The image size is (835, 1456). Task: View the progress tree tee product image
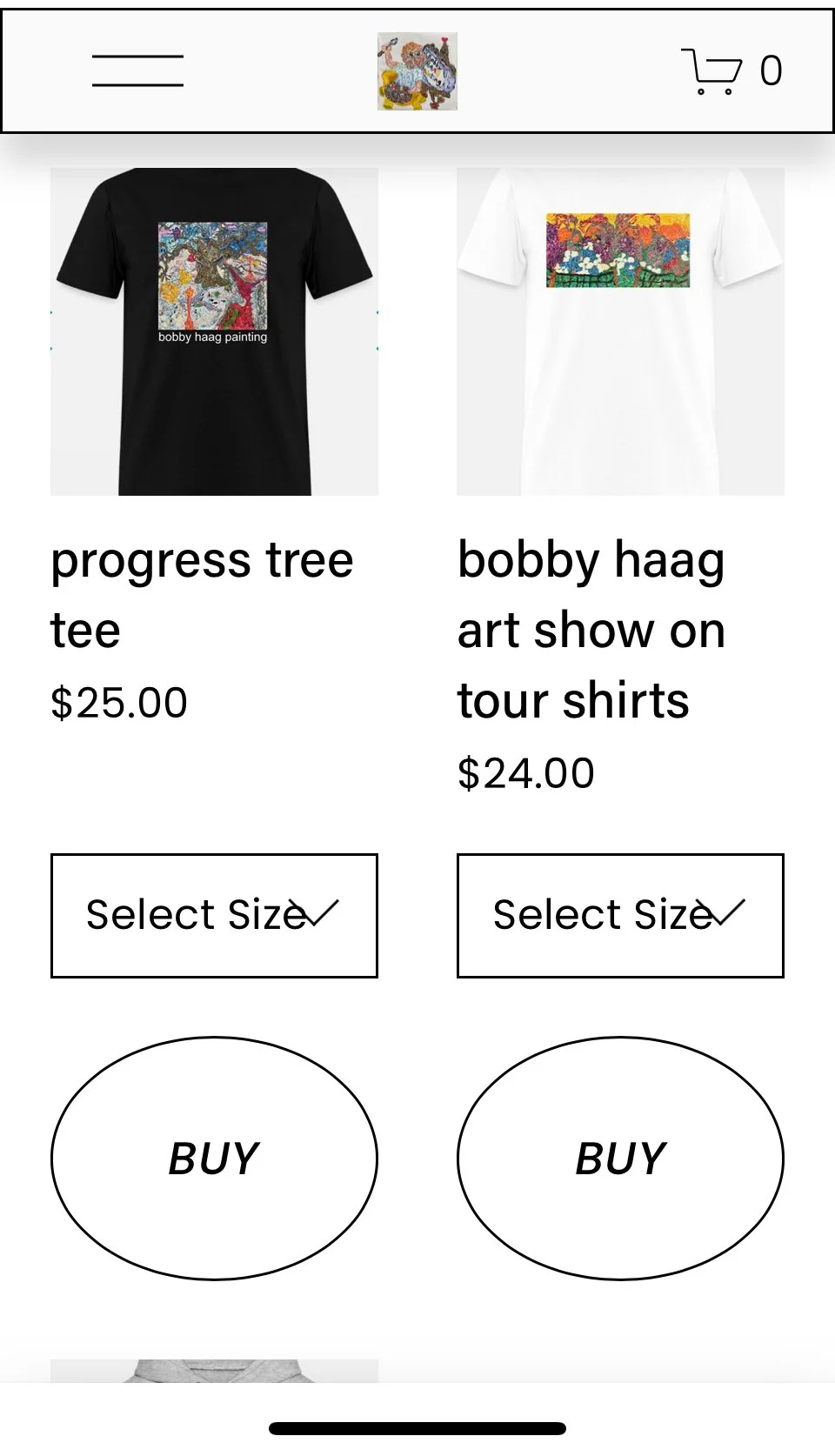(214, 331)
